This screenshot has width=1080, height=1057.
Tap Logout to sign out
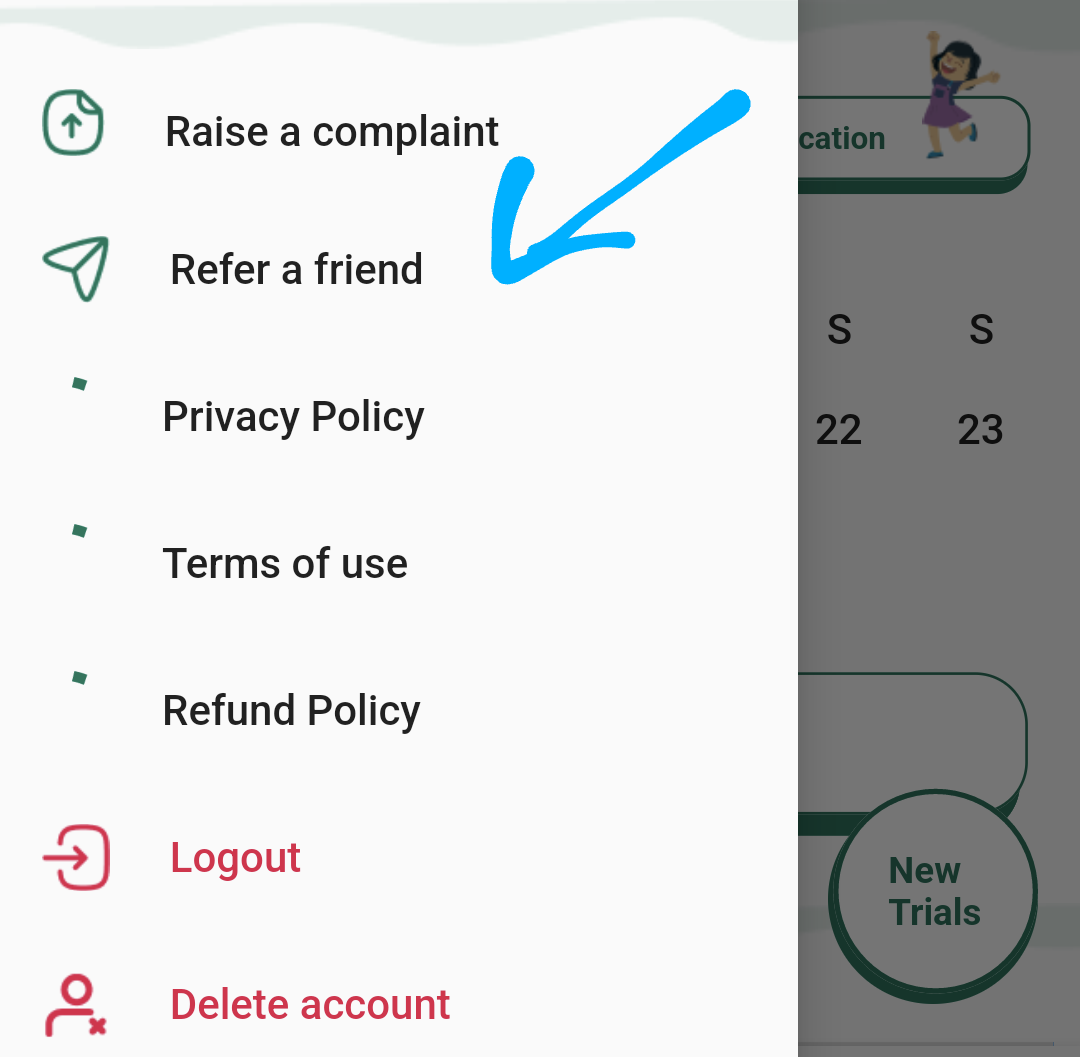[x=235, y=858]
